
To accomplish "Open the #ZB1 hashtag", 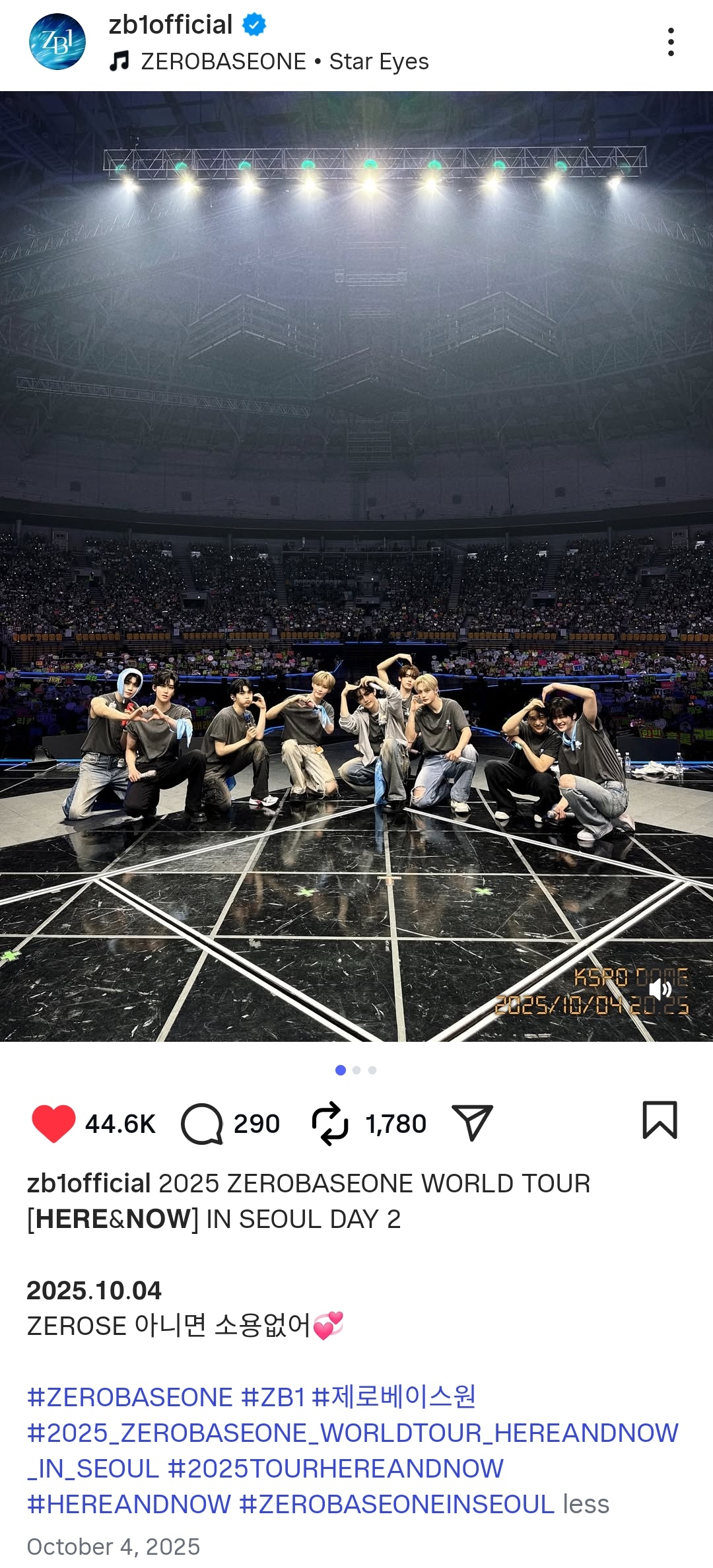I will click(x=273, y=1398).
